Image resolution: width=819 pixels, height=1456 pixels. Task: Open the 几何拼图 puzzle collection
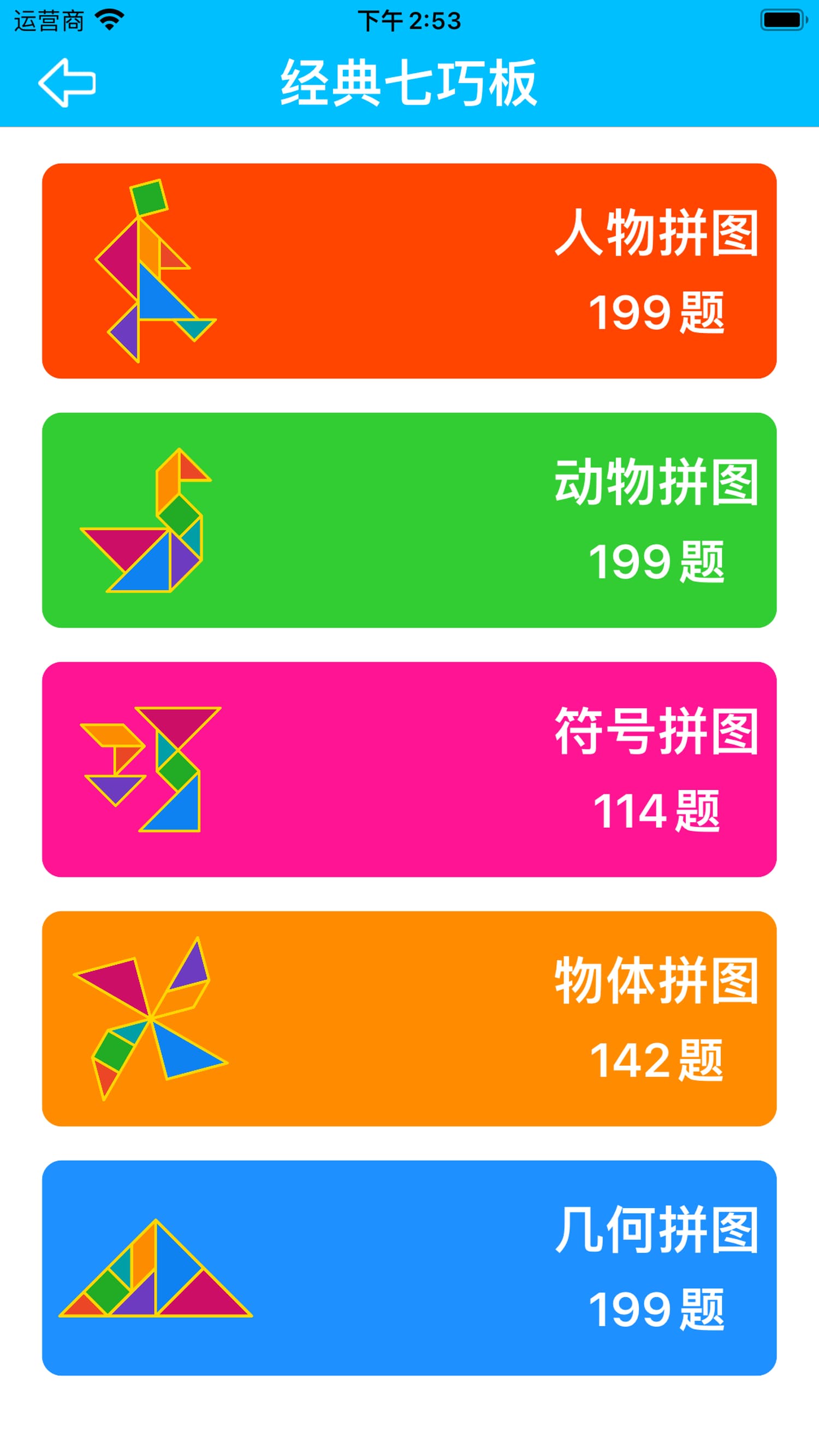click(x=409, y=1268)
